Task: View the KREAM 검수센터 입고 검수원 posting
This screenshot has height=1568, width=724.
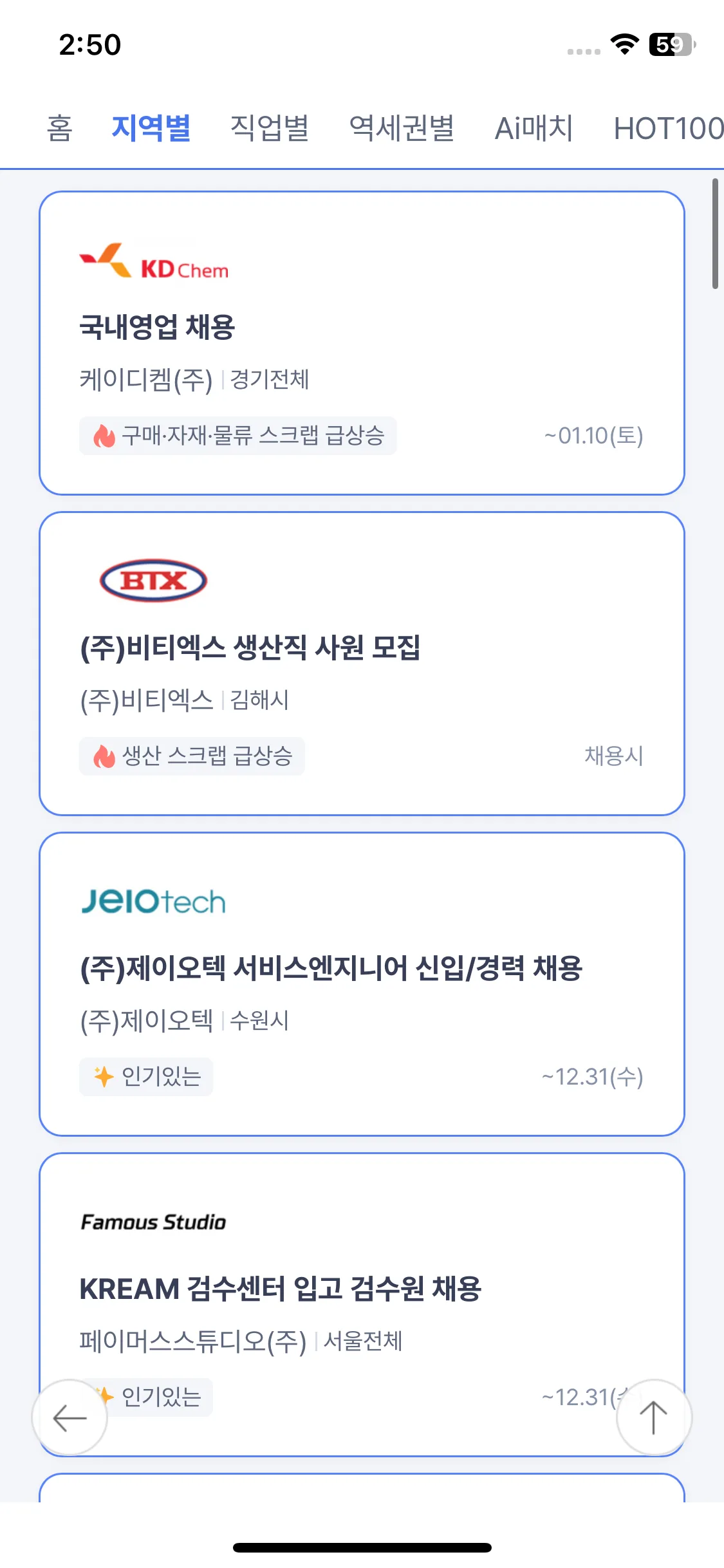Action: click(362, 1287)
